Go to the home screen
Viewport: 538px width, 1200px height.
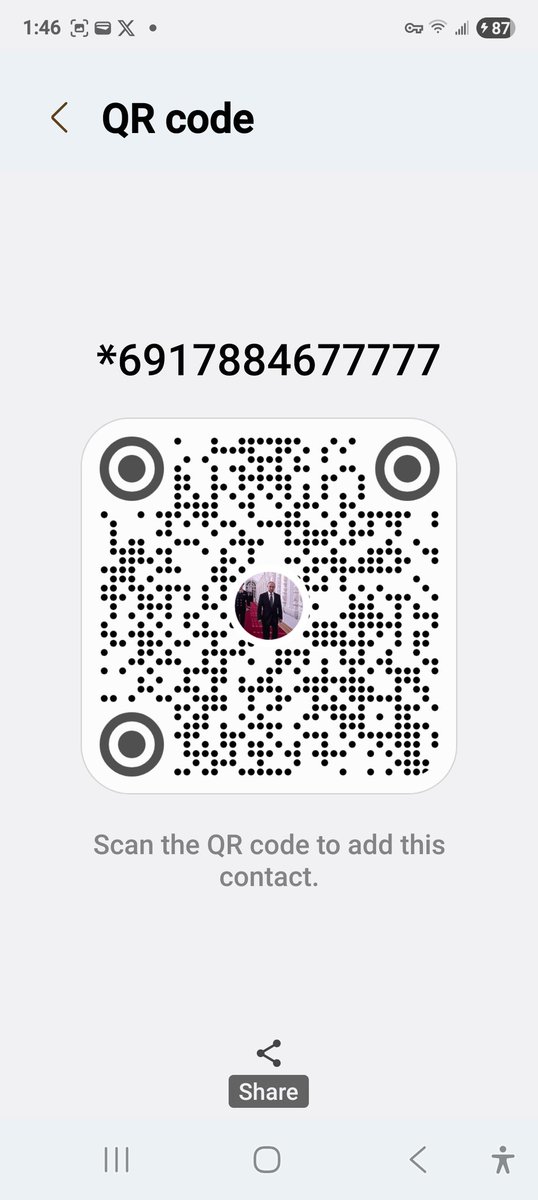267,1159
